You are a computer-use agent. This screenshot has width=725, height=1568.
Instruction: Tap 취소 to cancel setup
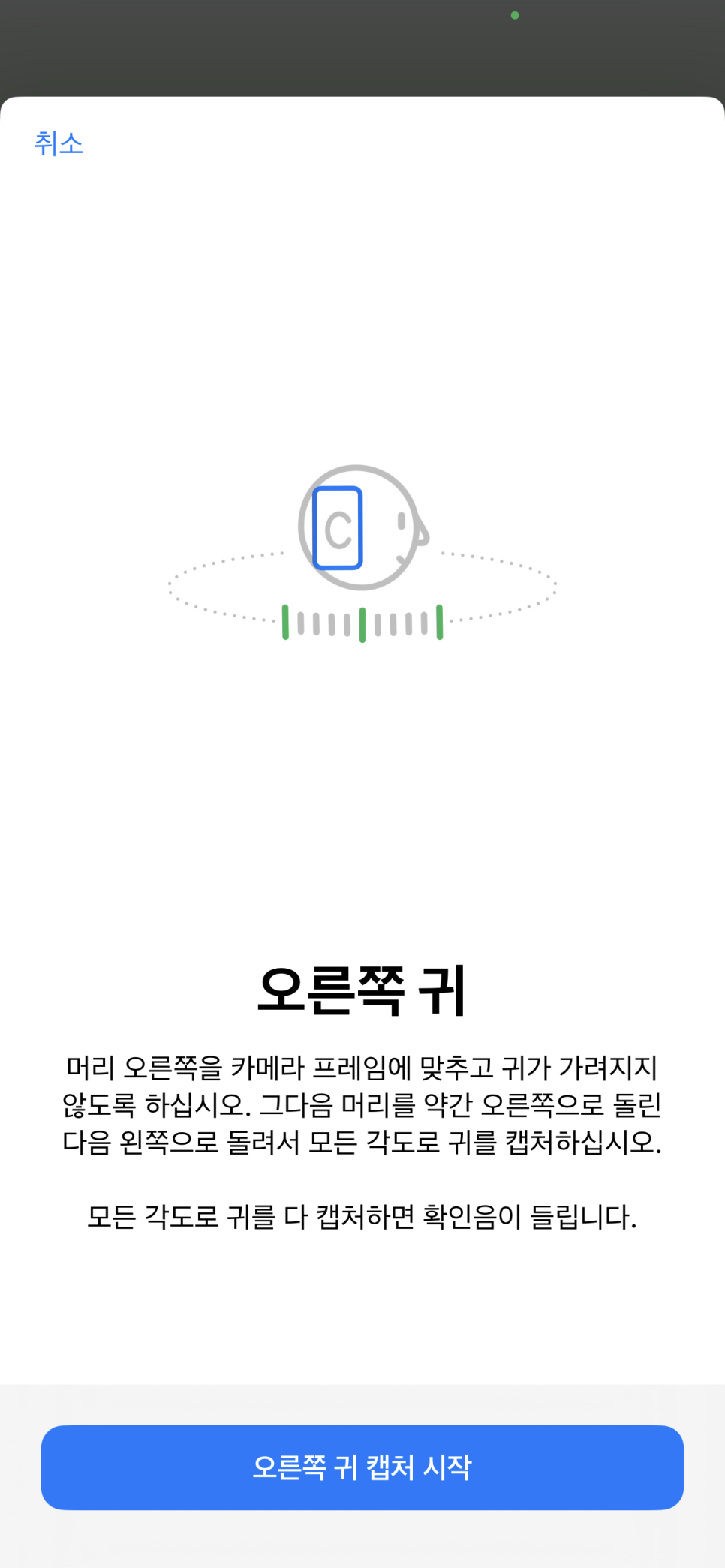(59, 143)
